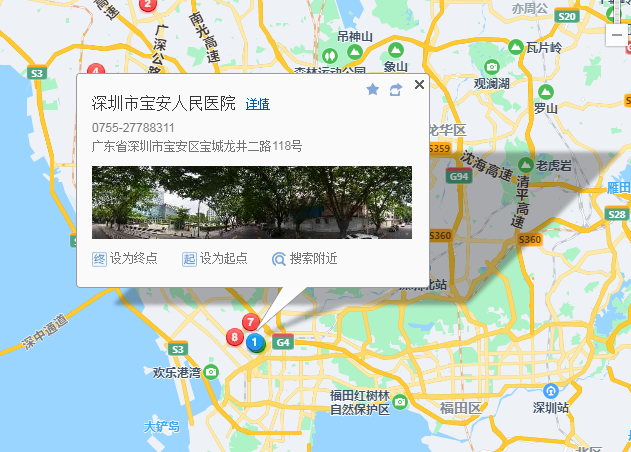
Task: Select map marker number 7
Action: tap(250, 322)
